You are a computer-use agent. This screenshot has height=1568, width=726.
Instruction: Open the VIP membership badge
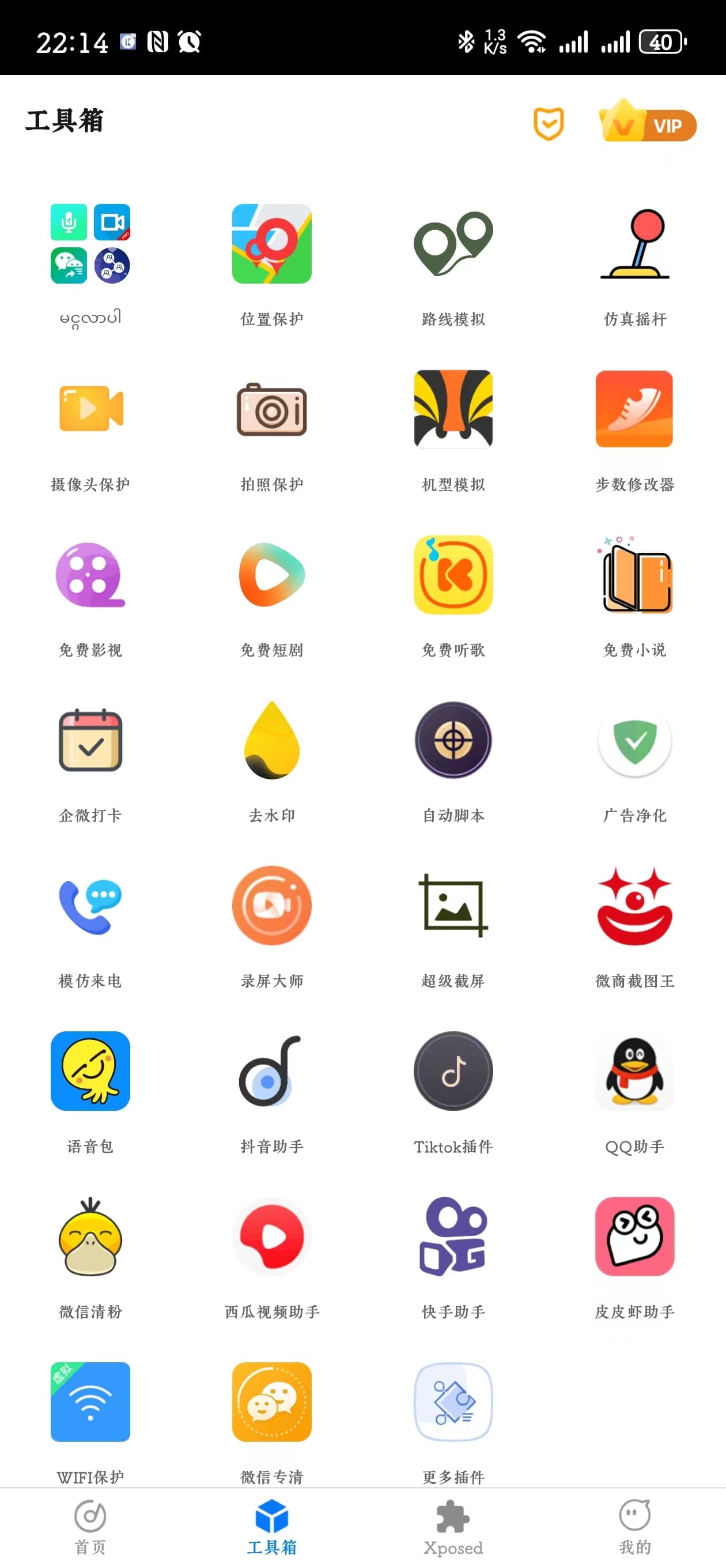click(648, 122)
